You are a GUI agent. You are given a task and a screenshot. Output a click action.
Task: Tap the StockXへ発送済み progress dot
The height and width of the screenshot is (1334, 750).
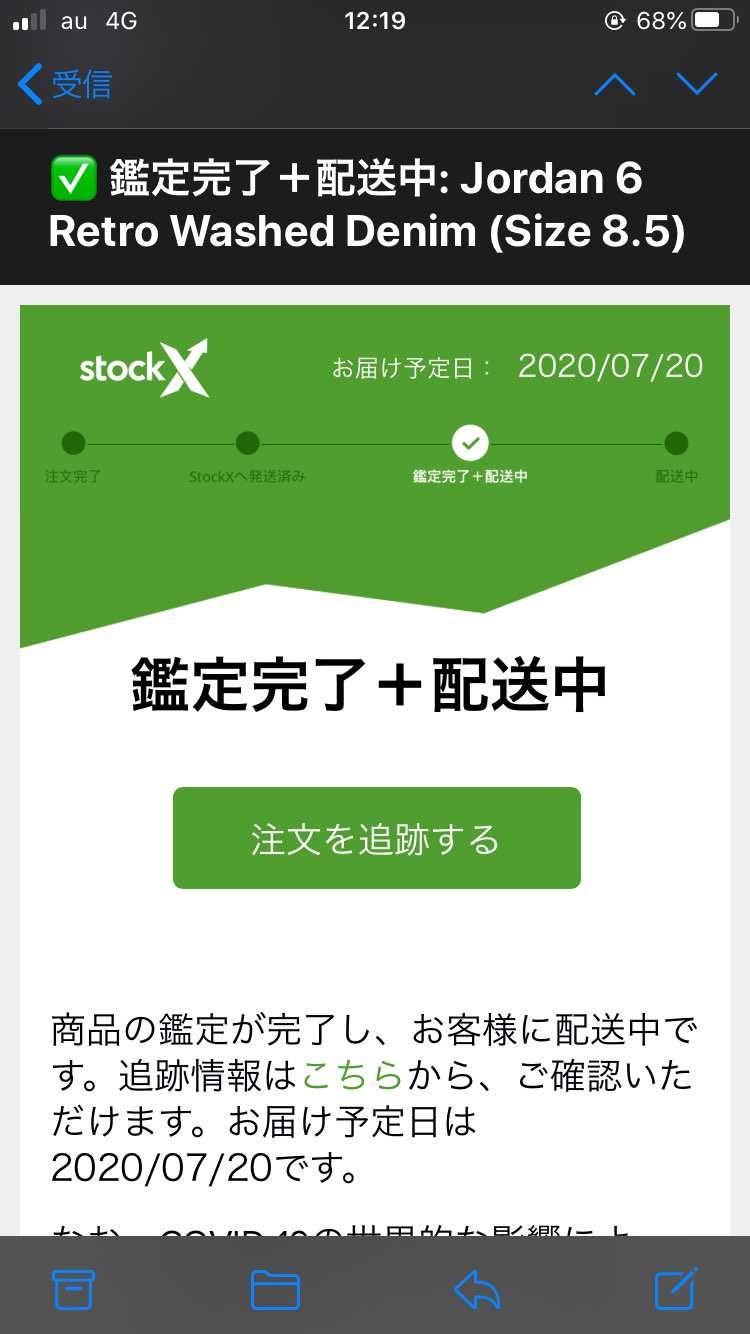point(247,443)
